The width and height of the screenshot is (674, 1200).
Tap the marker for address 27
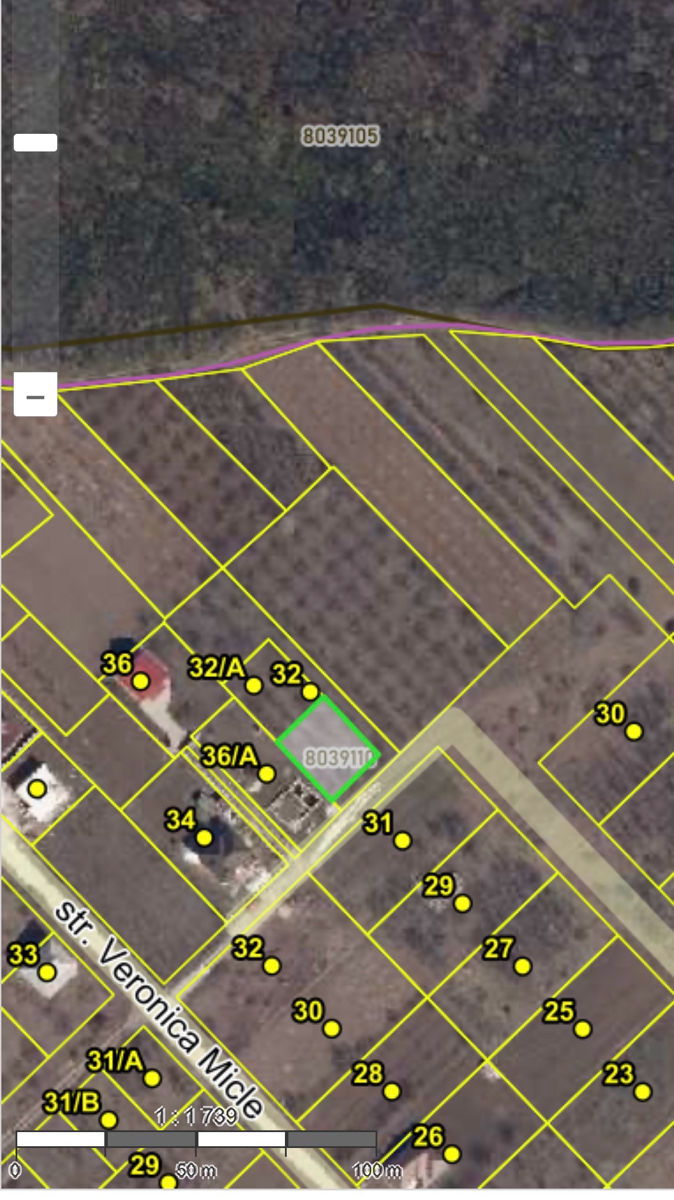[x=522, y=966]
